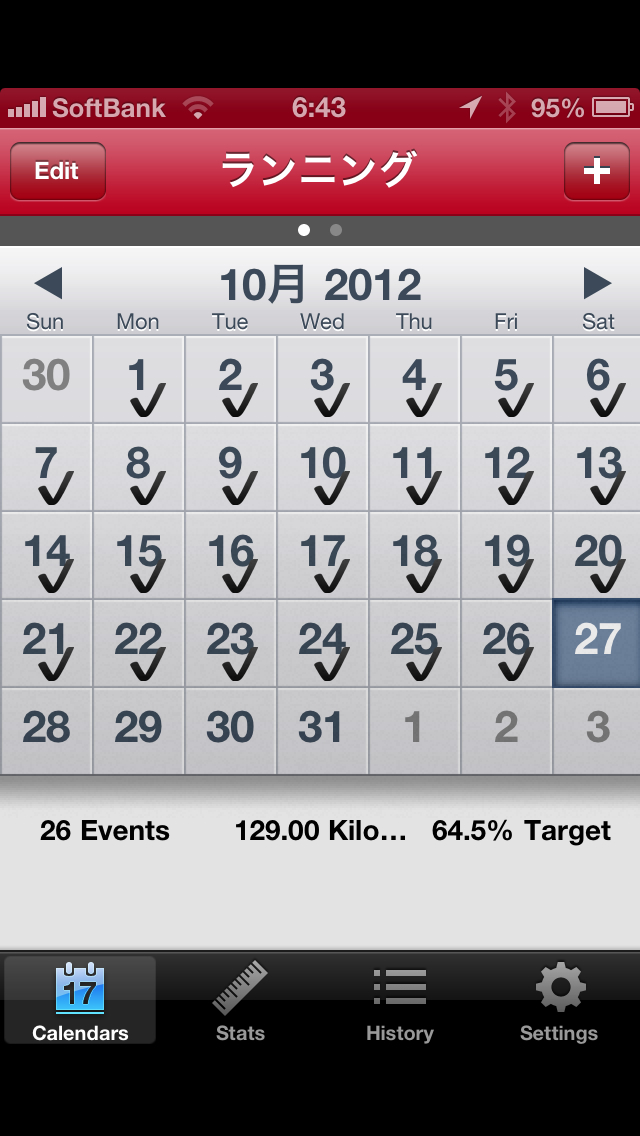Select October 20 on the calendar
This screenshot has width=640, height=1136.
[x=597, y=556]
